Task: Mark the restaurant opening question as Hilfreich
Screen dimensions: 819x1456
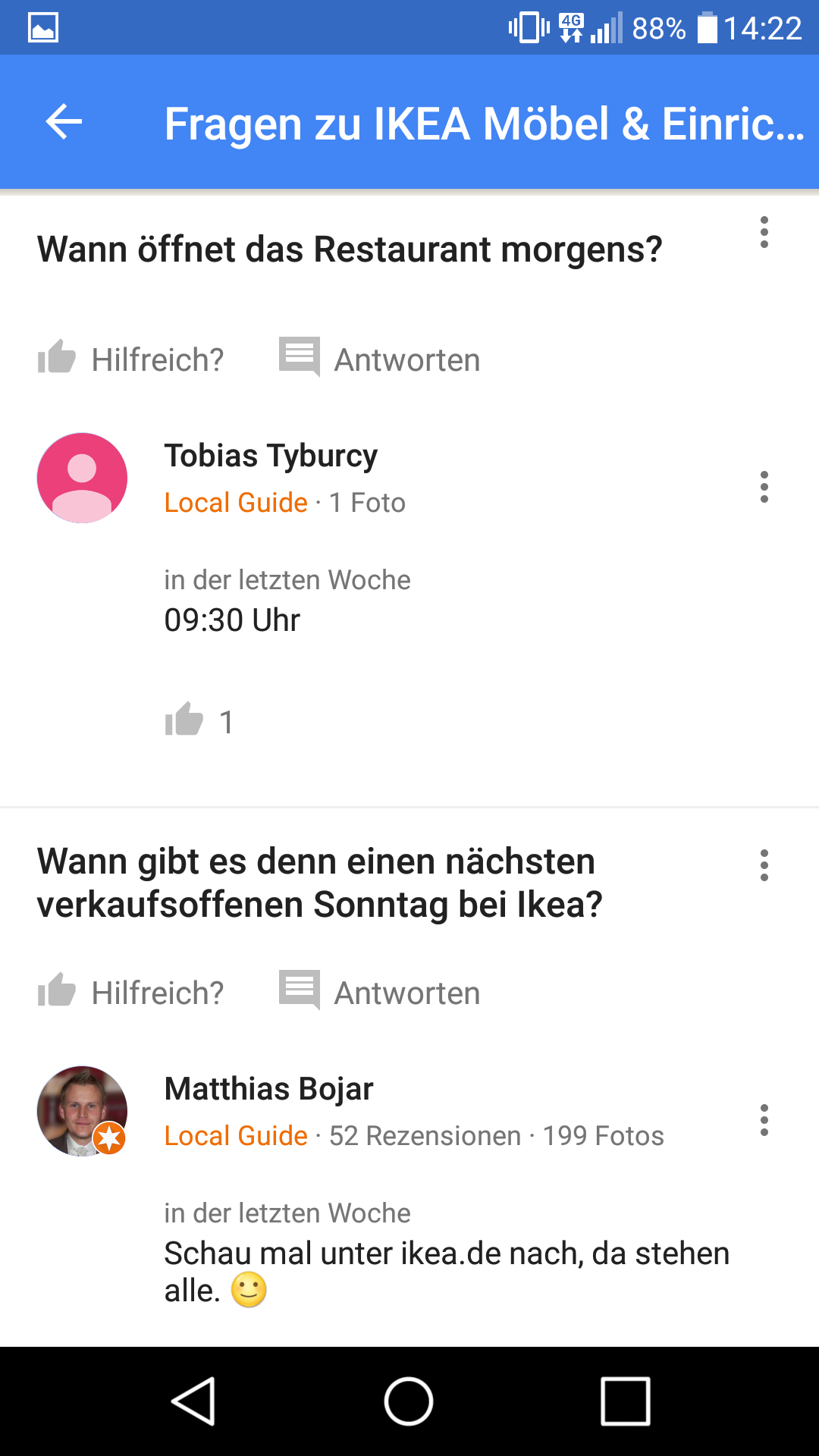Action: (131, 359)
